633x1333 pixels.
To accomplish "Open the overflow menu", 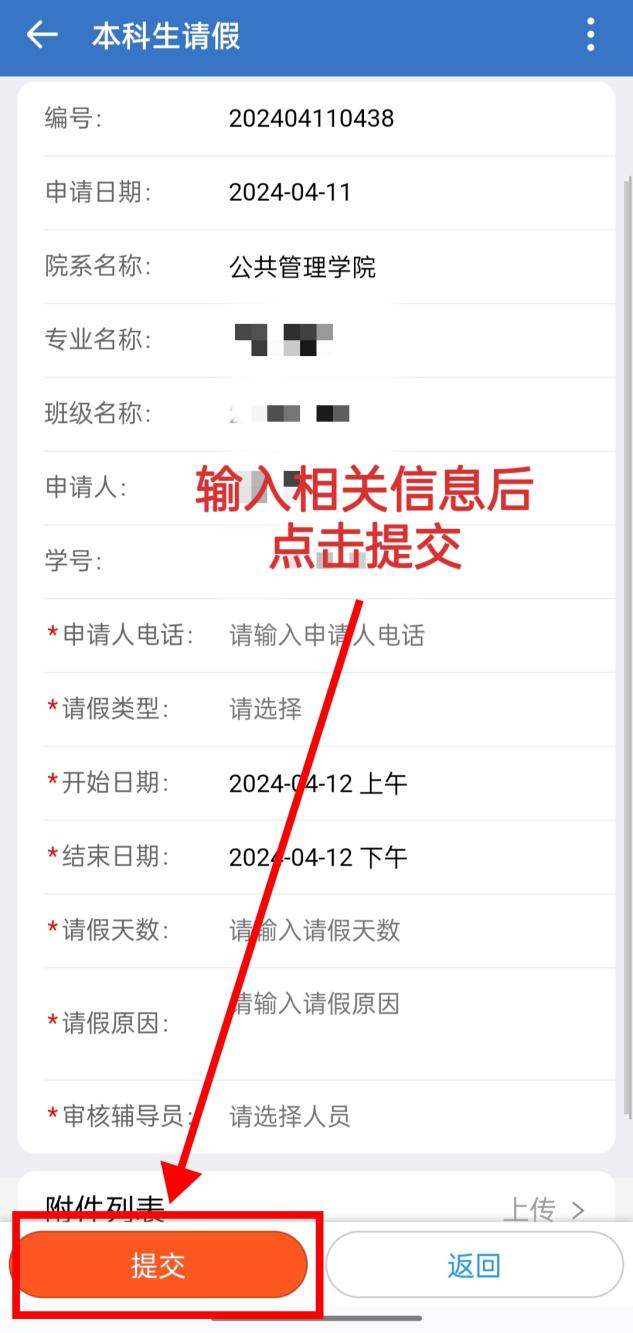I will tap(591, 36).
